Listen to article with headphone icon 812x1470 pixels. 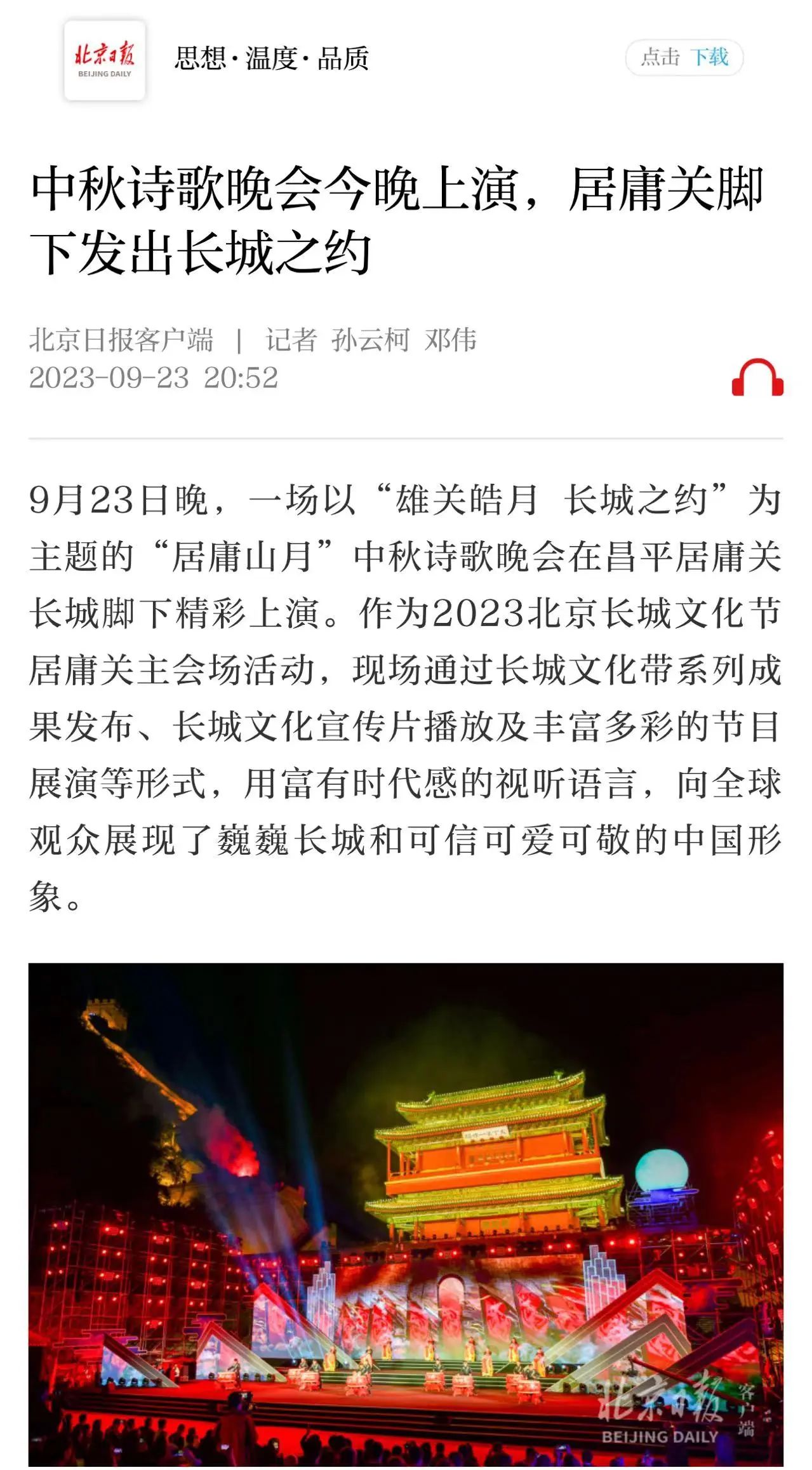[757, 378]
